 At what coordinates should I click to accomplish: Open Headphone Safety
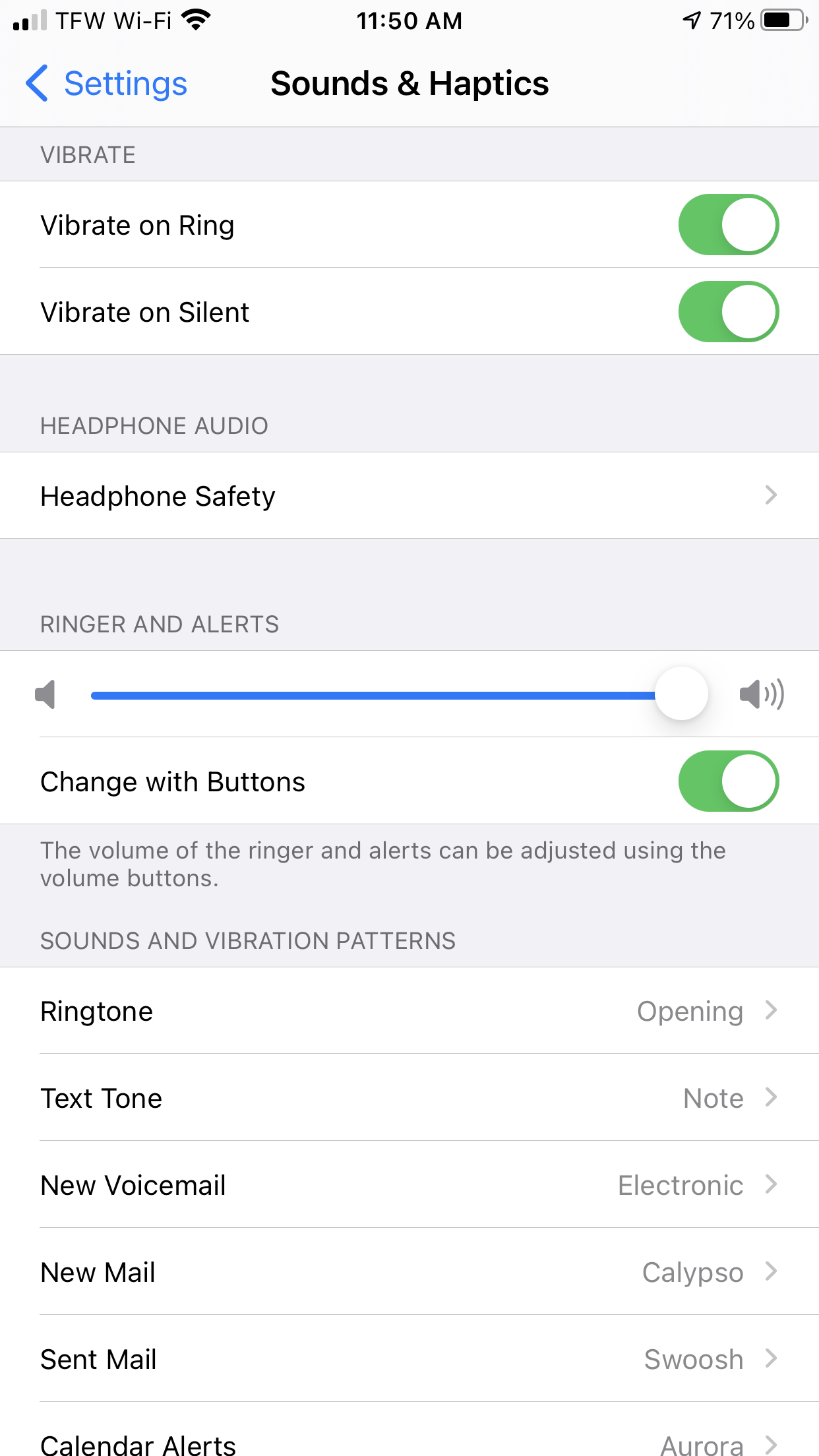[x=409, y=496]
